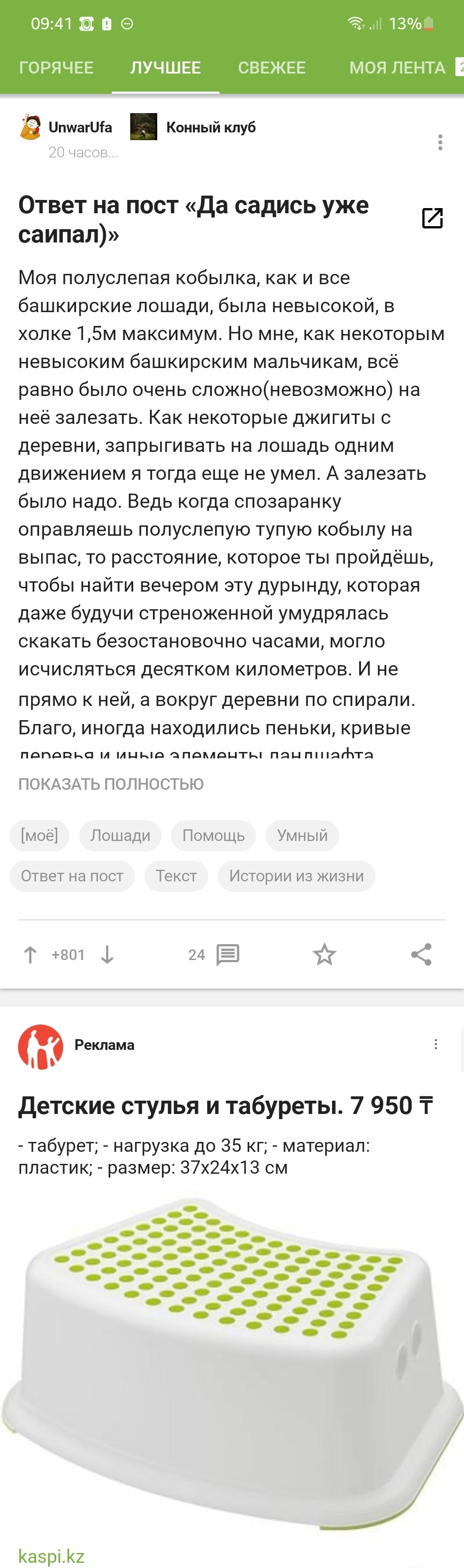464x1568 pixels.
Task: Open the Конный клуб community
Action: pos(211,127)
